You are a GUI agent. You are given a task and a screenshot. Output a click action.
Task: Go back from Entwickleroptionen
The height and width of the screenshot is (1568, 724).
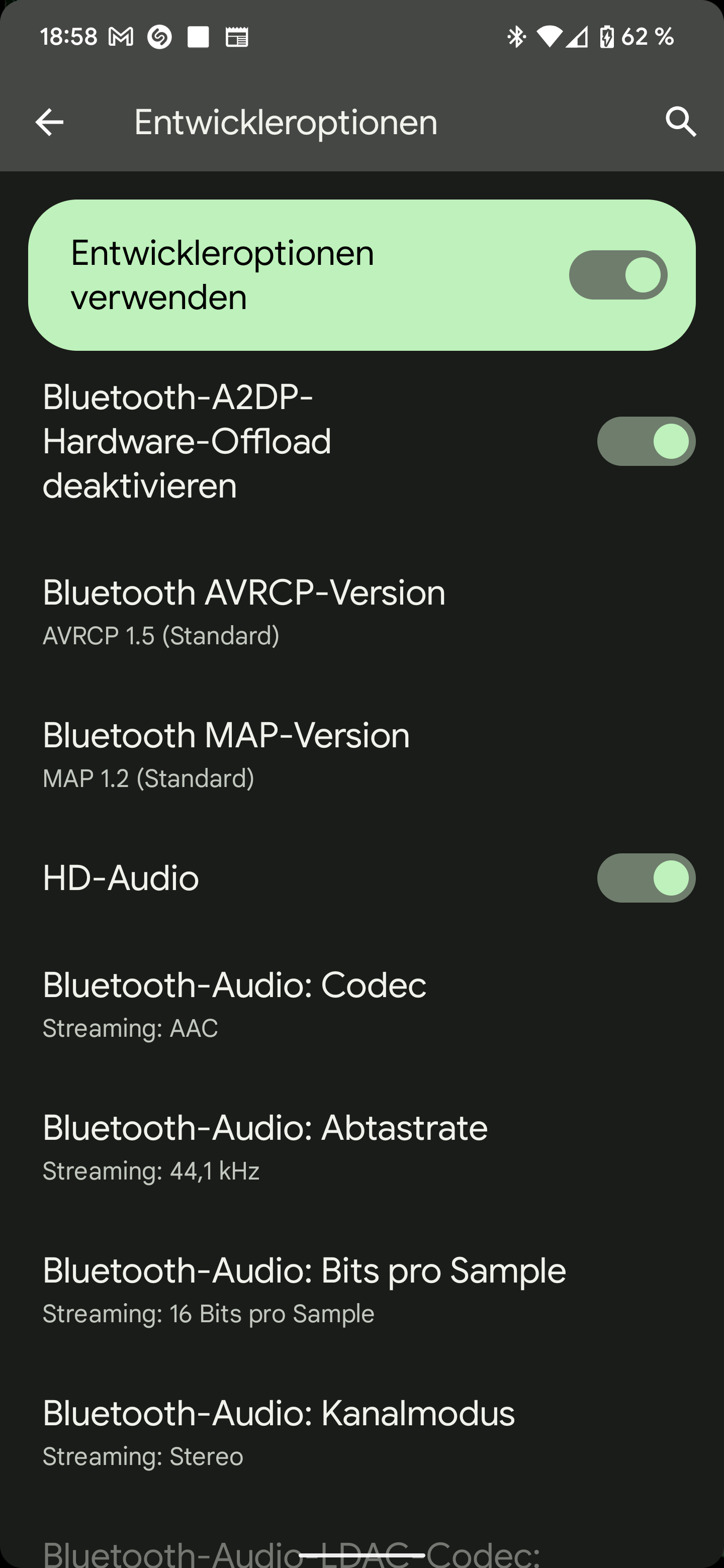49,122
